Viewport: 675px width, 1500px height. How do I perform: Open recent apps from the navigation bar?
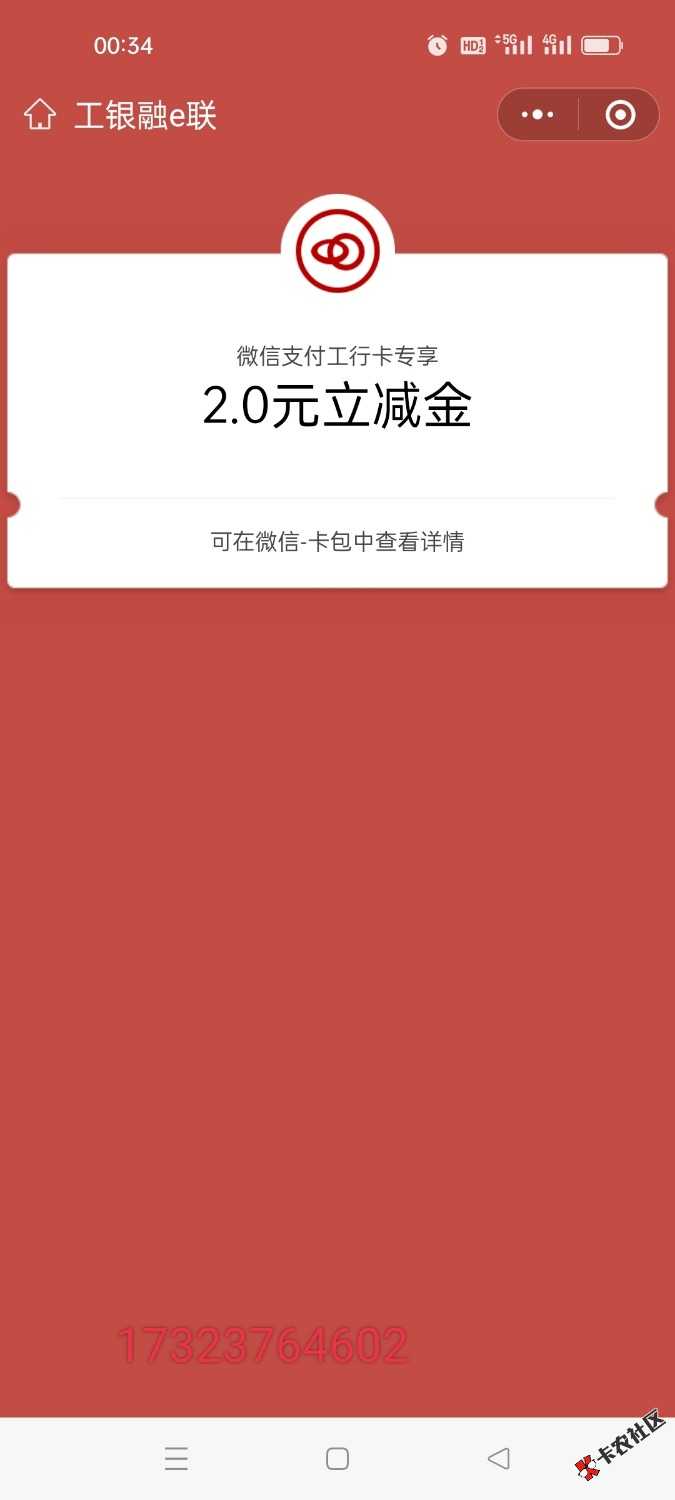pyautogui.click(x=176, y=1458)
